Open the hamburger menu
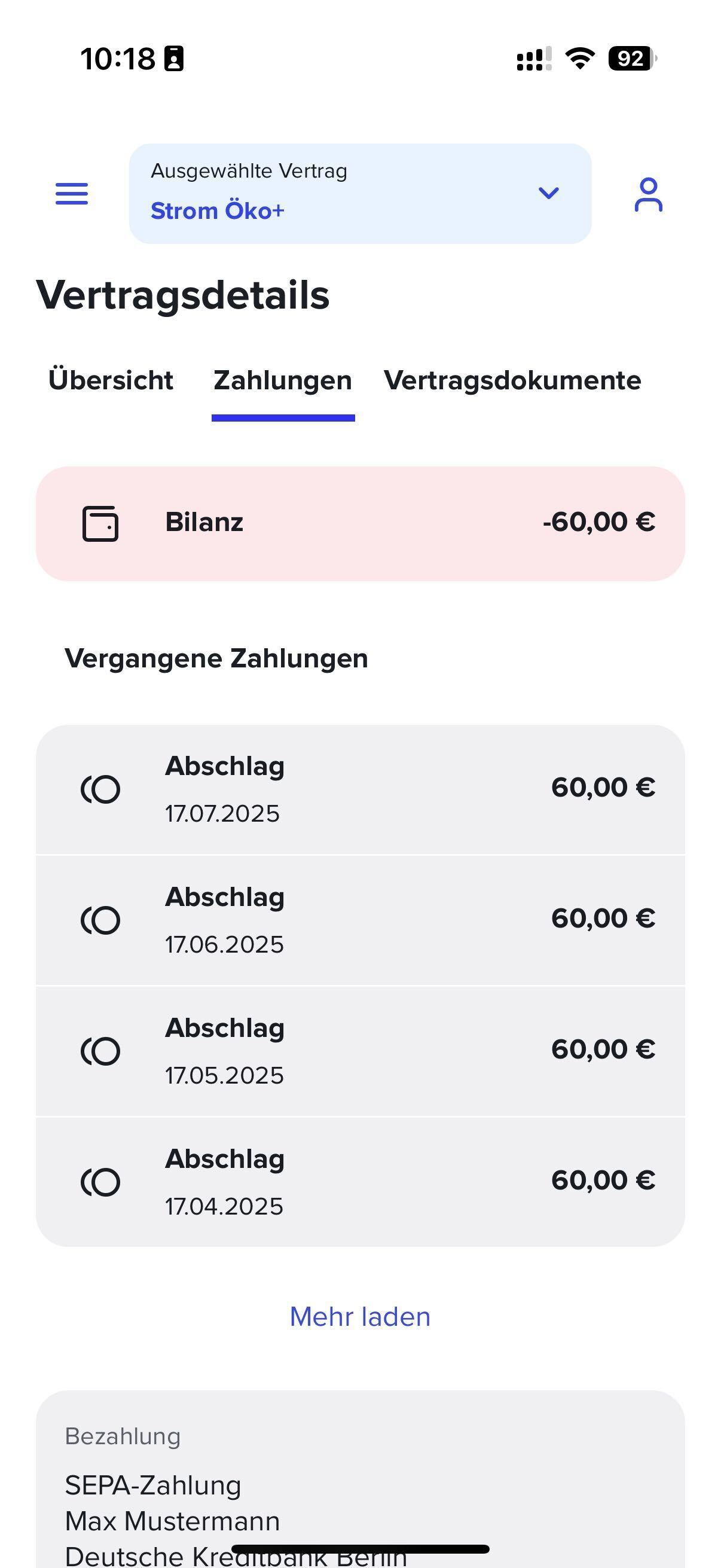The width and height of the screenshot is (721, 1568). click(x=72, y=194)
